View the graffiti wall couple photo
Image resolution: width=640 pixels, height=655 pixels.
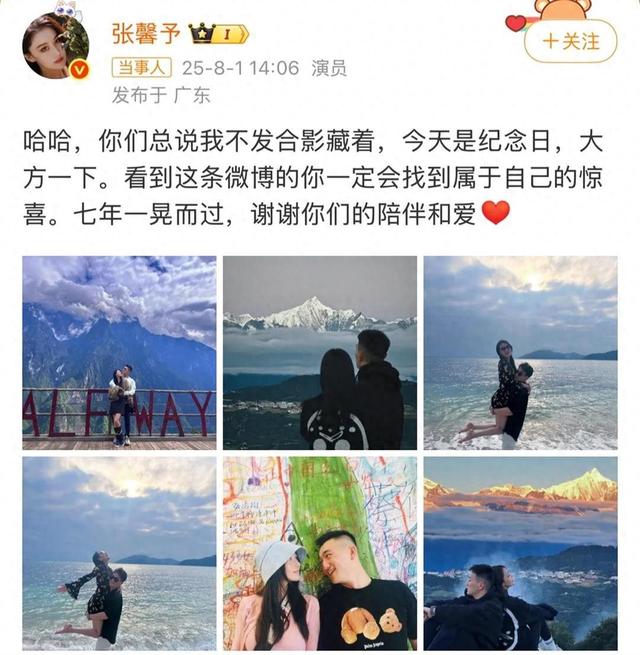point(320,553)
